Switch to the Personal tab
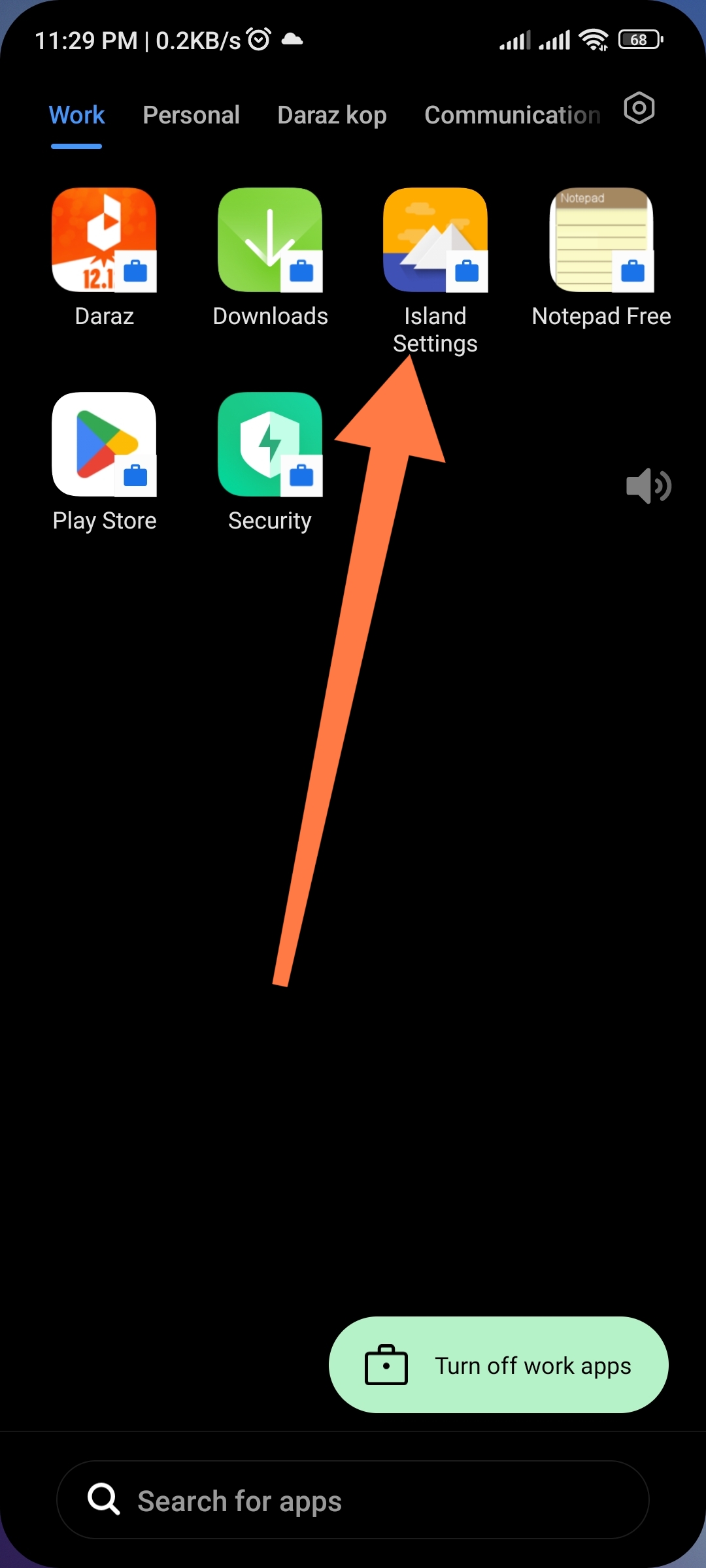Viewport: 706px width, 1568px height. tap(191, 116)
